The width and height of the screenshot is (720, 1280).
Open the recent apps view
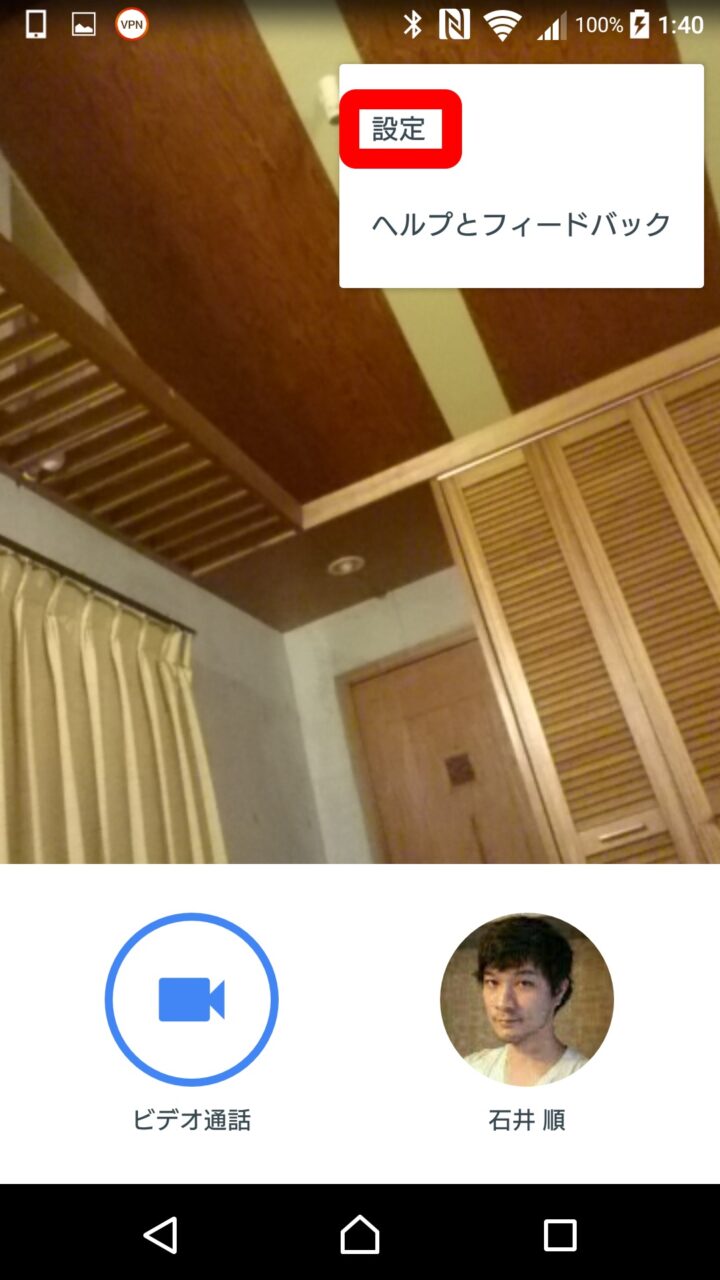click(x=560, y=1234)
